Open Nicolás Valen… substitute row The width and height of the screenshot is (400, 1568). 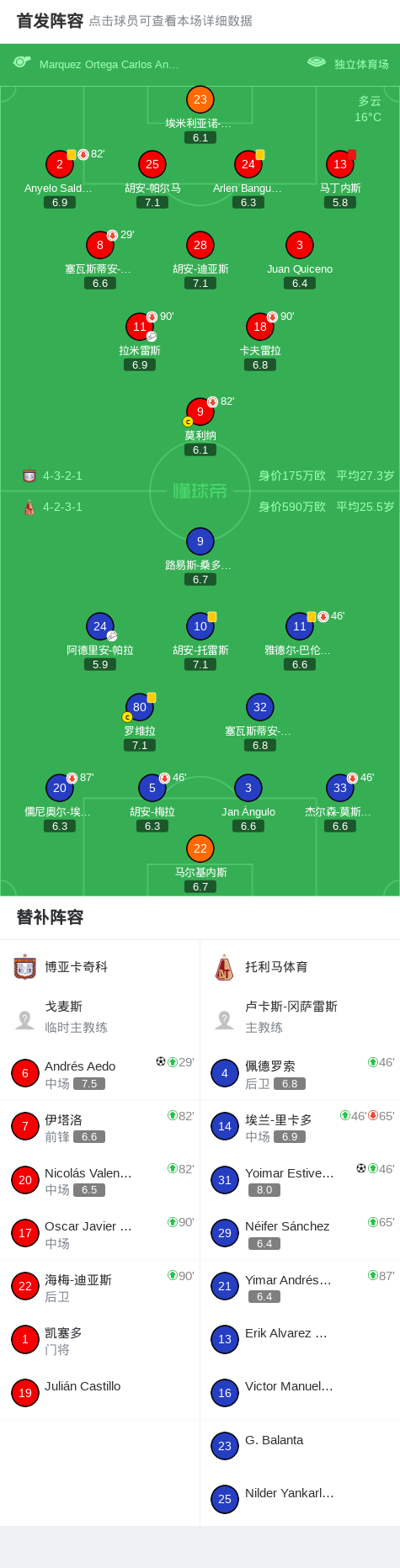pyautogui.click(x=100, y=1180)
